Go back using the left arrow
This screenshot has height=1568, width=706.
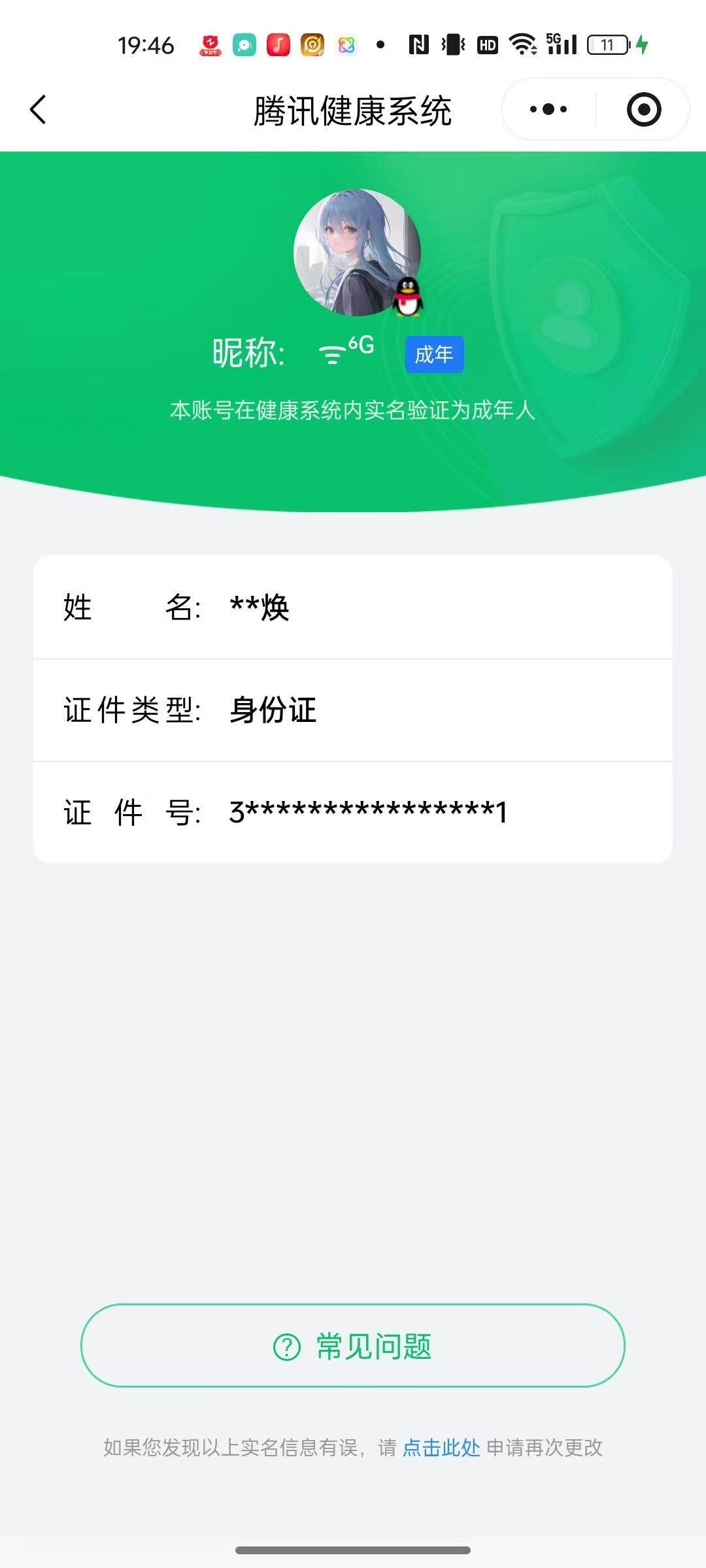37,108
